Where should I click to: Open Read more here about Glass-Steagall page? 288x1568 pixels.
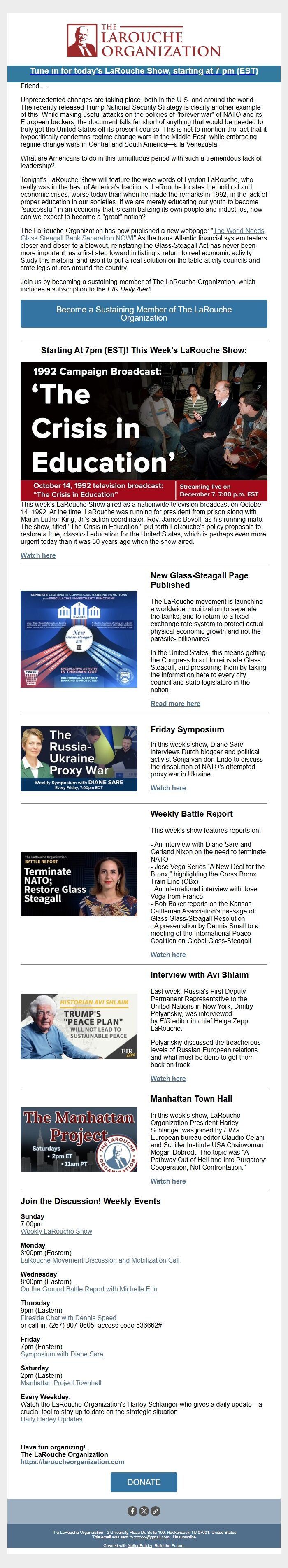[x=175, y=704]
